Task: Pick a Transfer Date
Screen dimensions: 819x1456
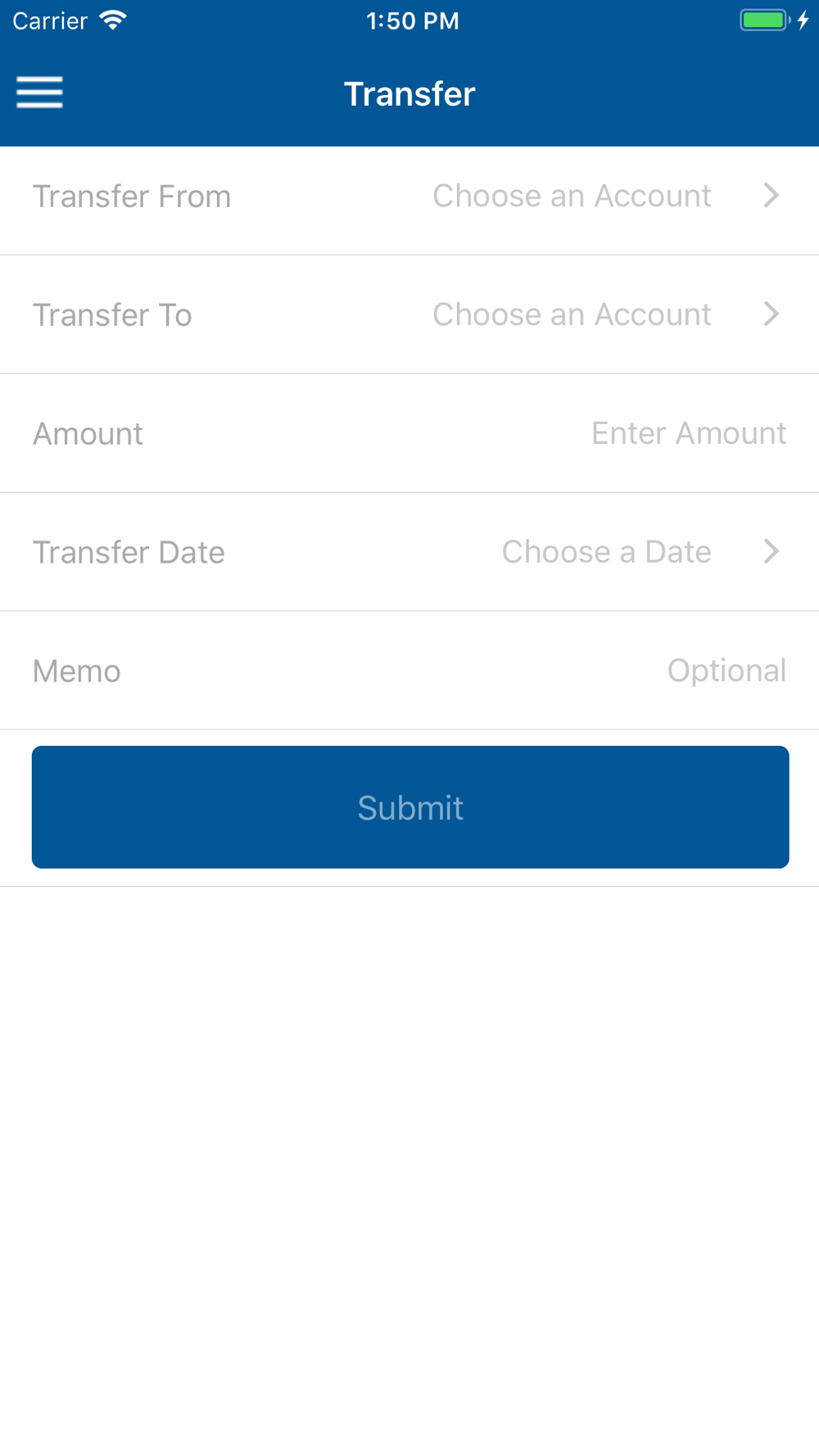Action: (x=606, y=552)
